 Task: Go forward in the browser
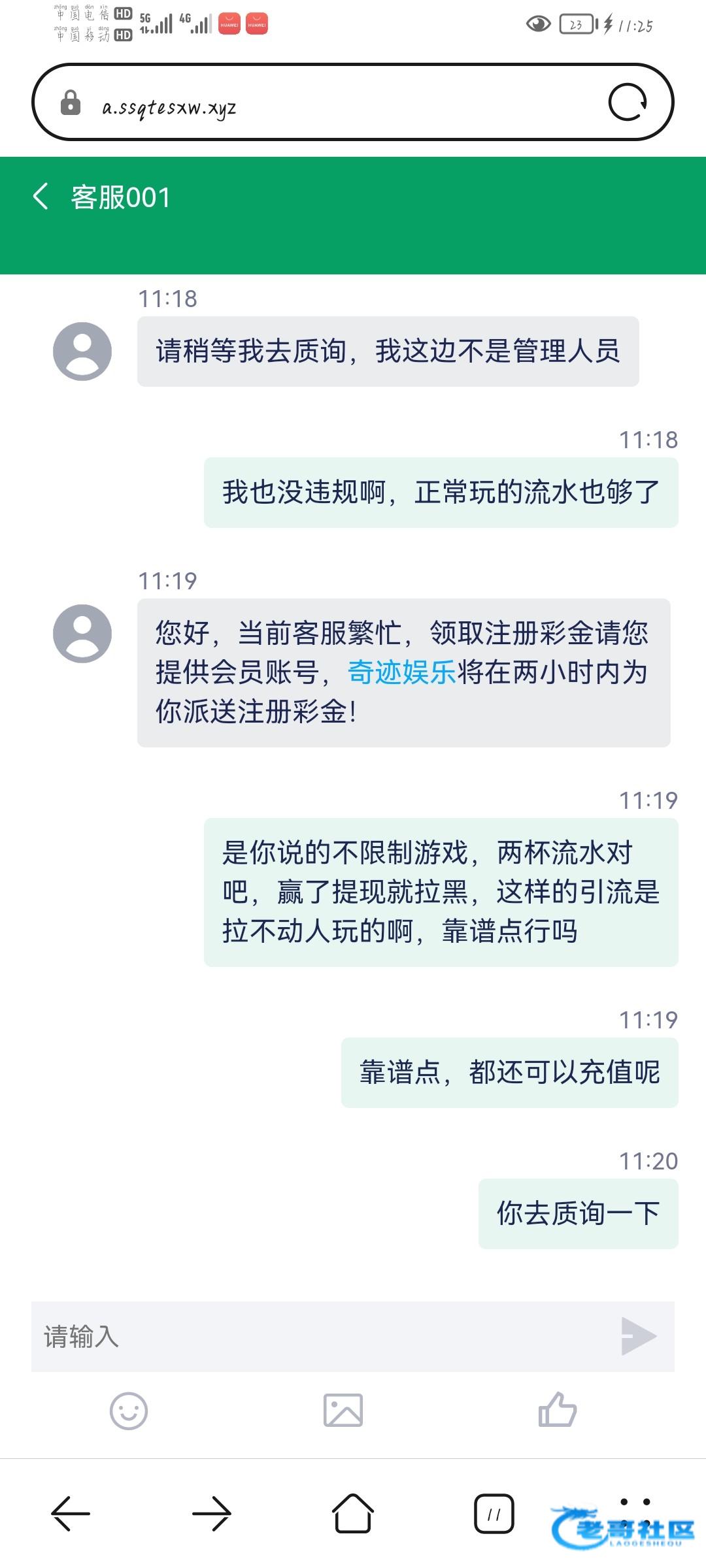click(212, 1513)
